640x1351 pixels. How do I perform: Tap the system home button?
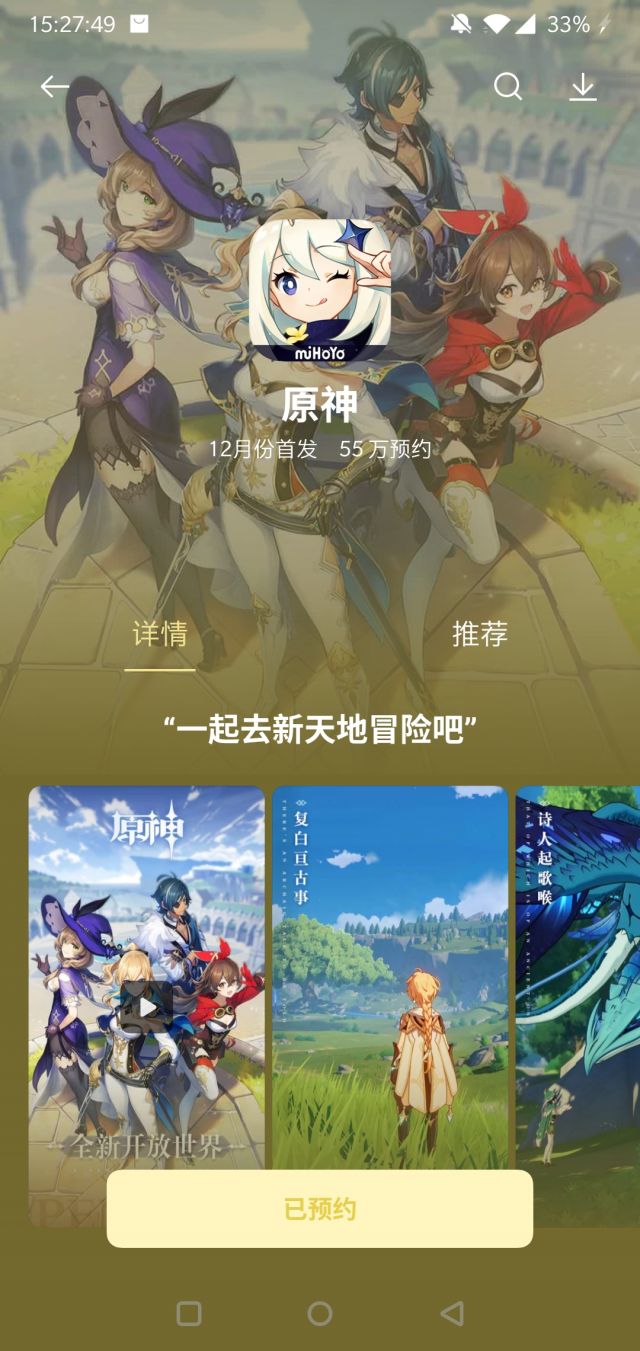[320, 1313]
